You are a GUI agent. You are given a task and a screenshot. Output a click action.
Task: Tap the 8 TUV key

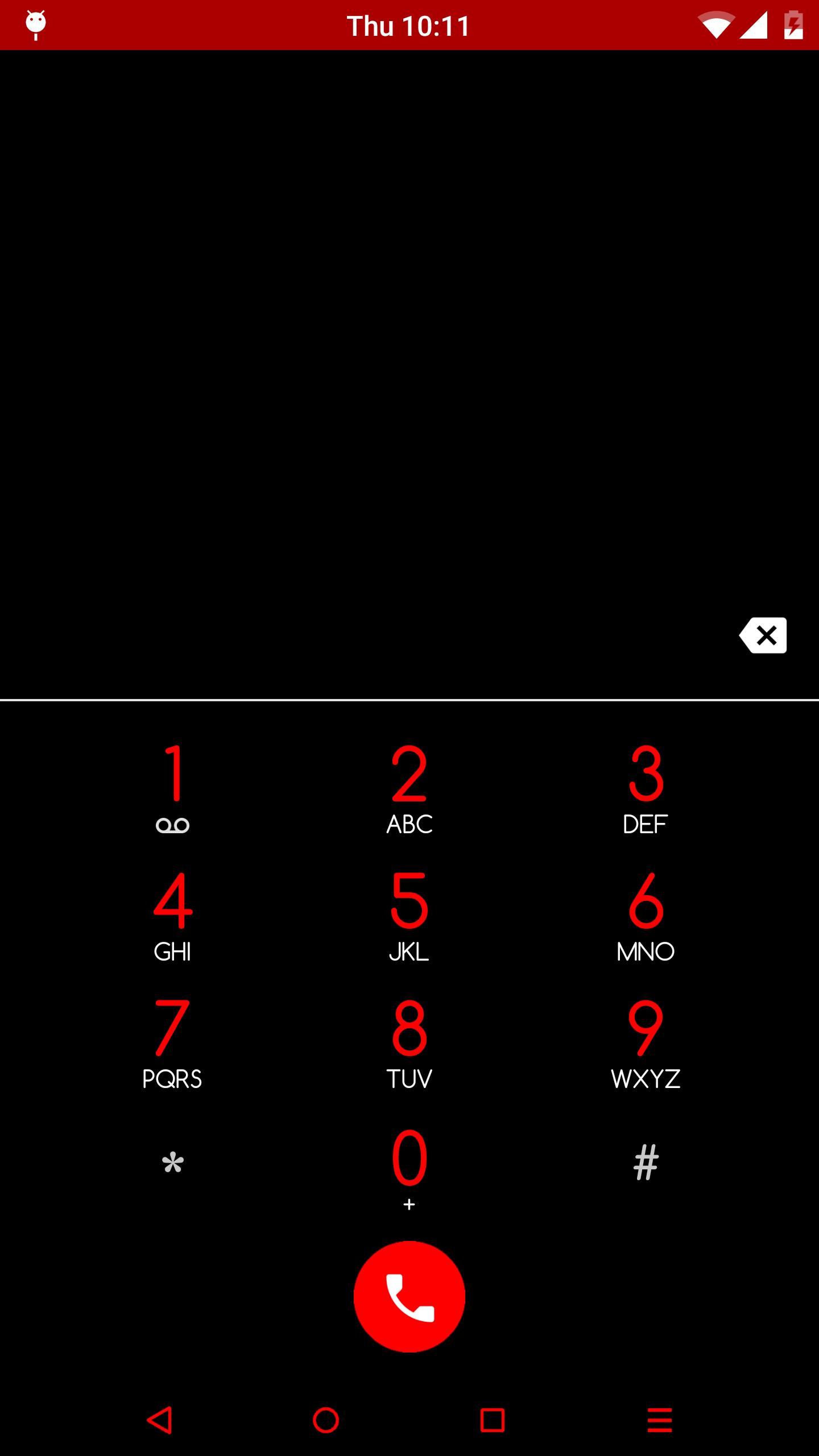point(409,1043)
